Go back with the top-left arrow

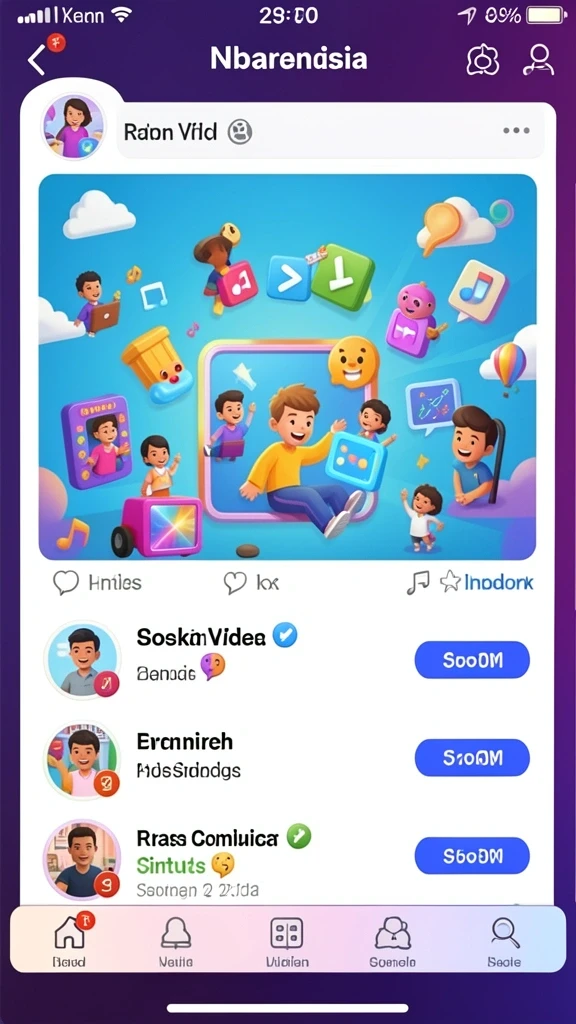(37, 60)
